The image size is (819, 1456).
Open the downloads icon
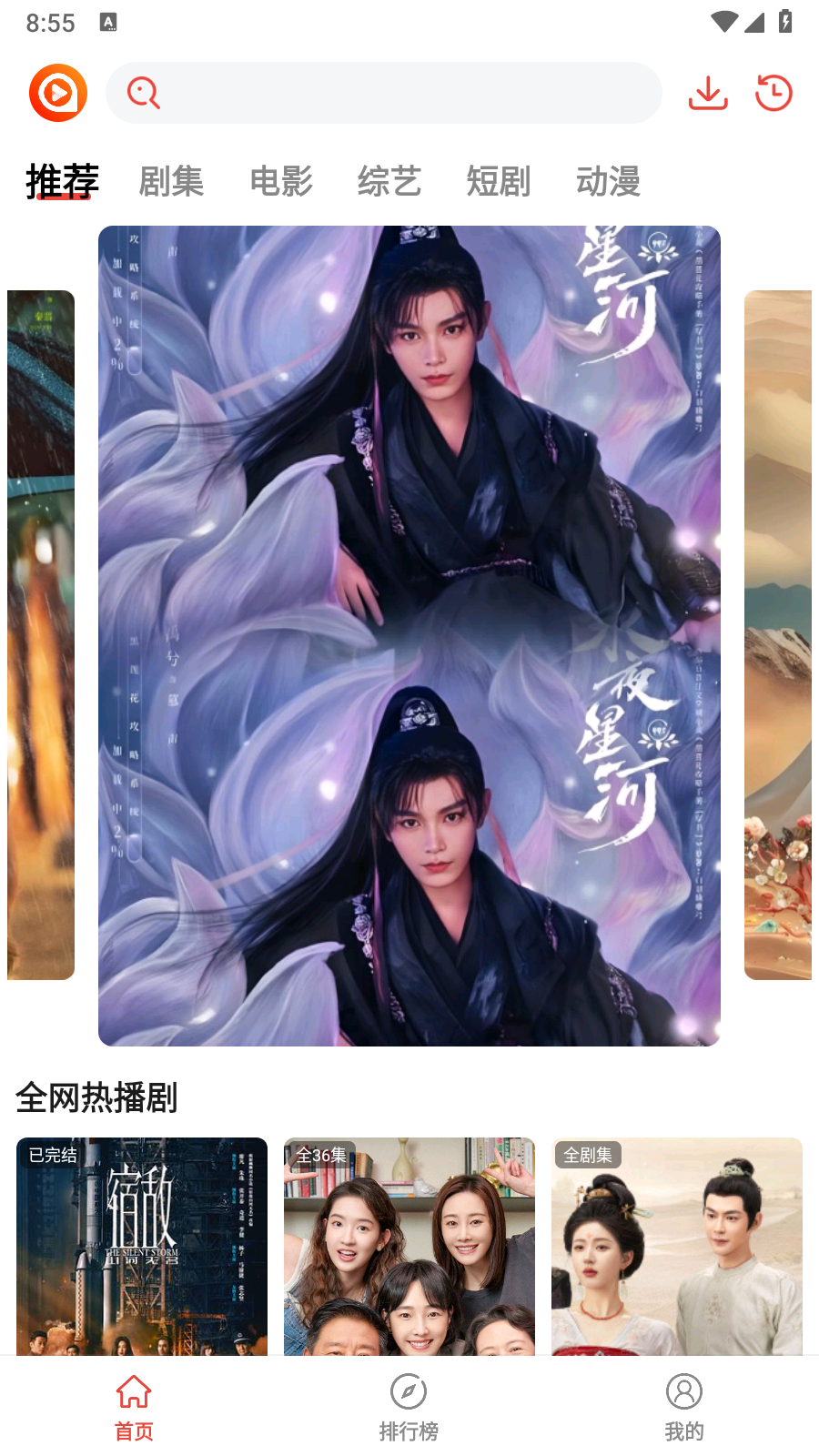pyautogui.click(x=708, y=93)
